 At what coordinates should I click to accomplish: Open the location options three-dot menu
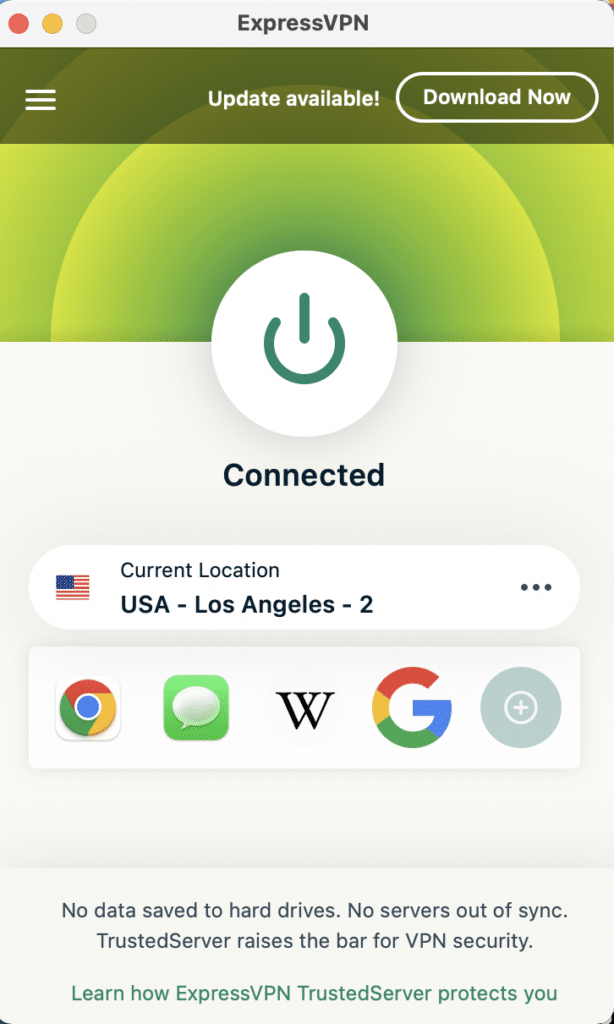536,588
